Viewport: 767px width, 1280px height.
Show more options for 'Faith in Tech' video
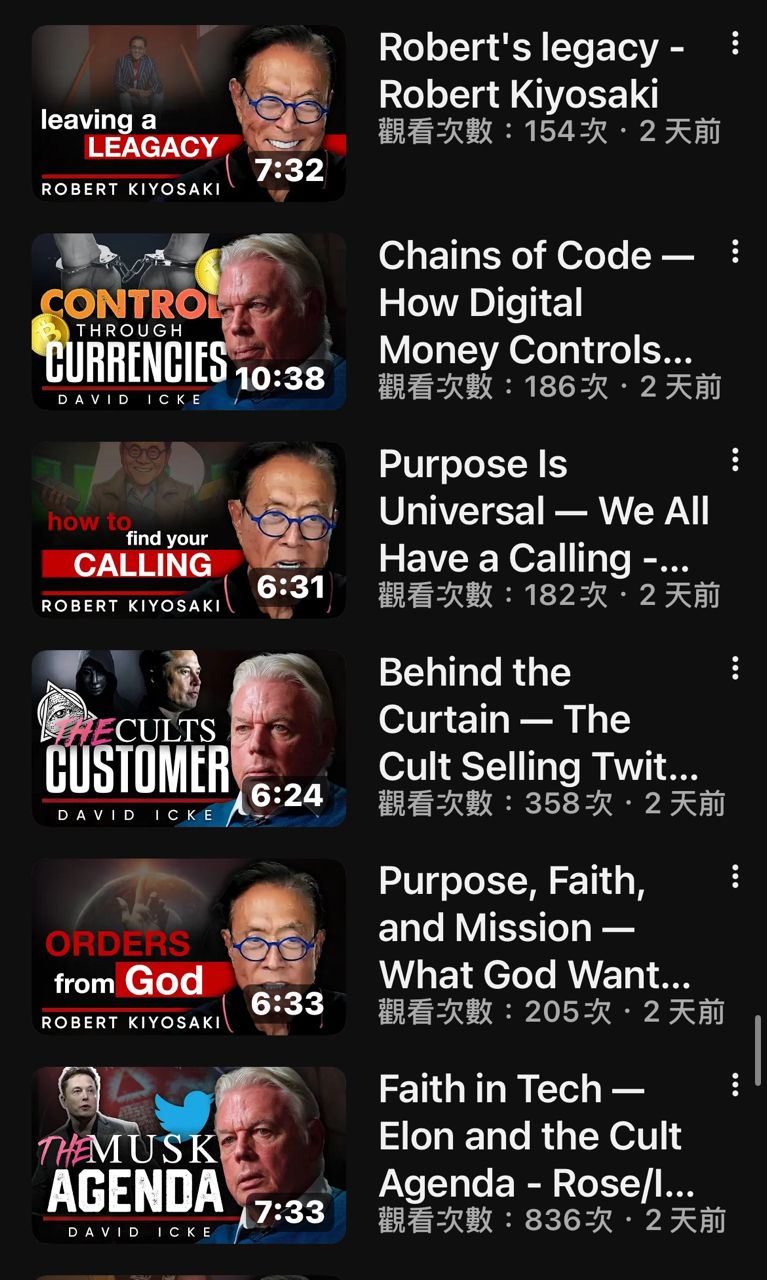coord(735,1085)
